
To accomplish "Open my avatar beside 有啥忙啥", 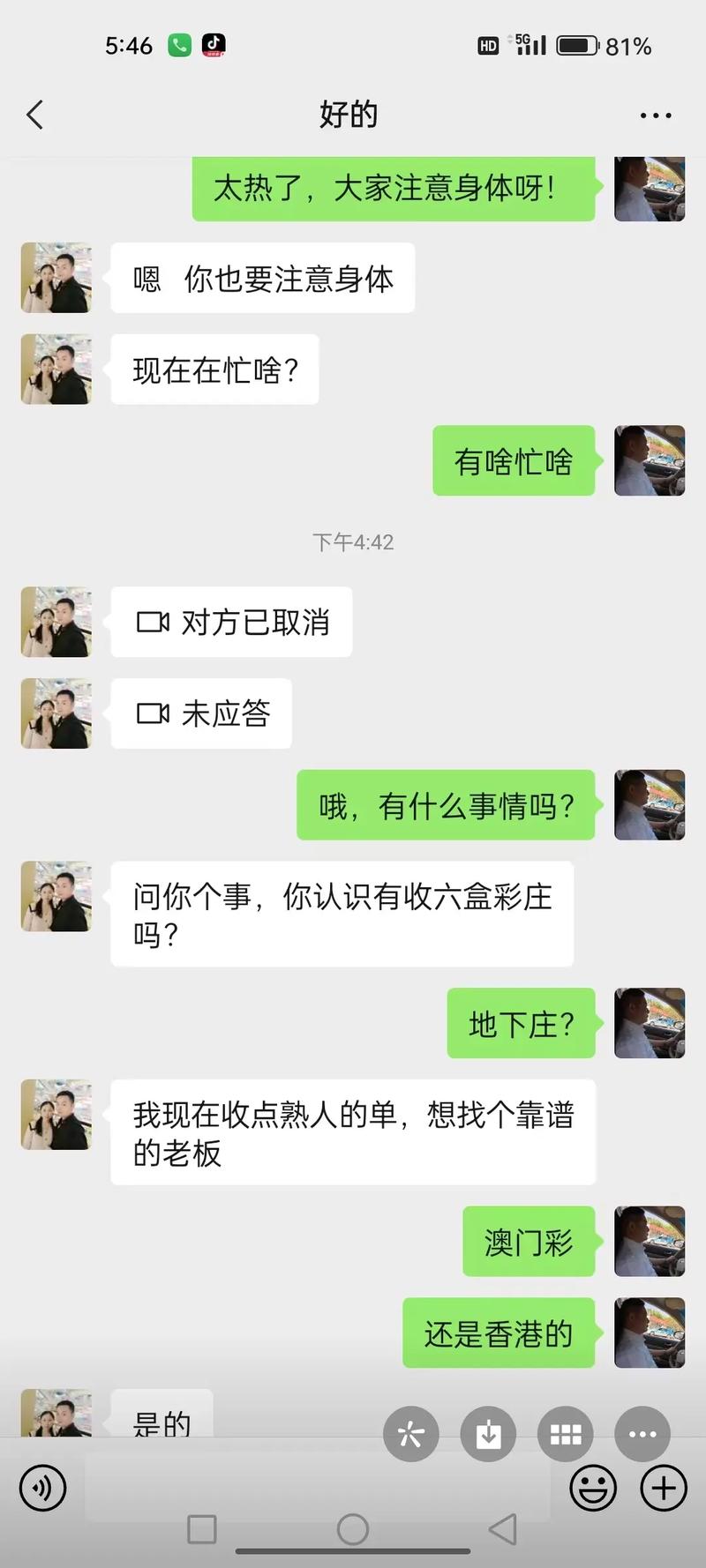I will pos(650,460).
